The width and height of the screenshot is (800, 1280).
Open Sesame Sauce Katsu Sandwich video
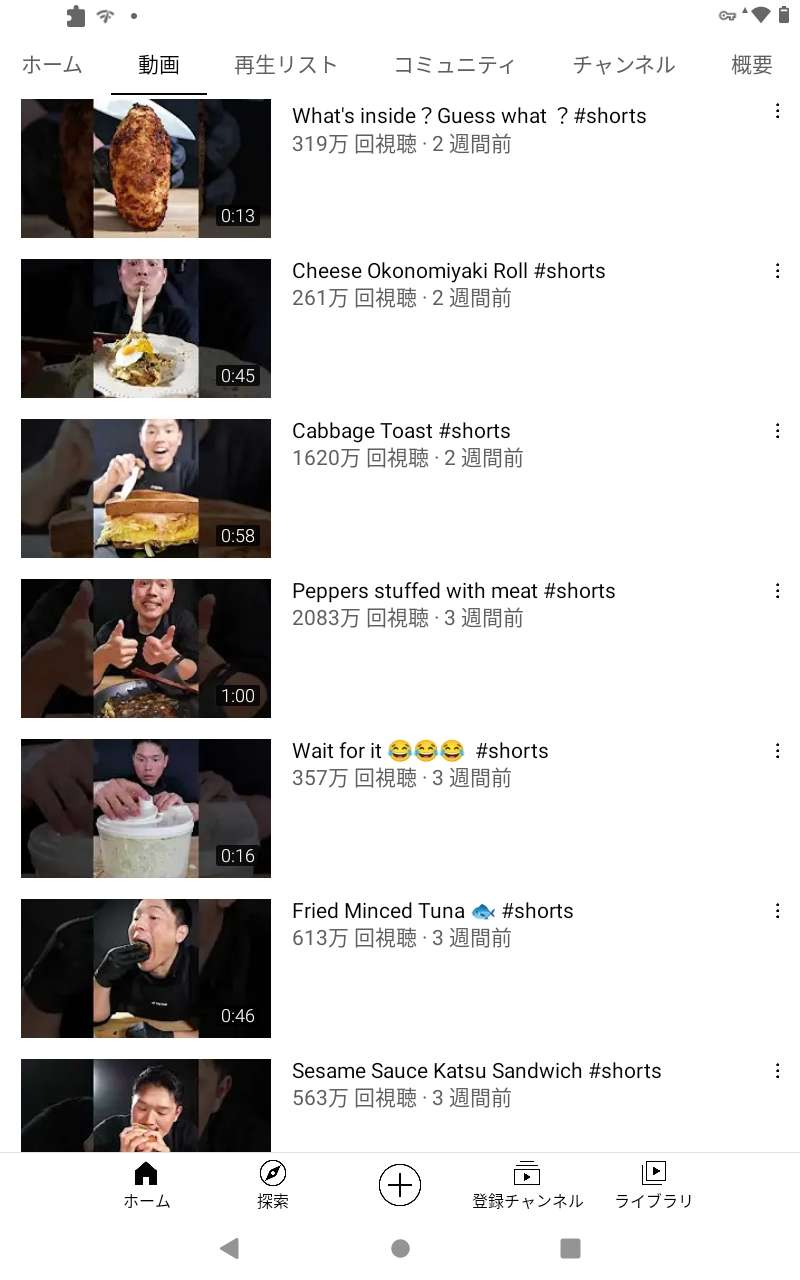click(146, 1105)
